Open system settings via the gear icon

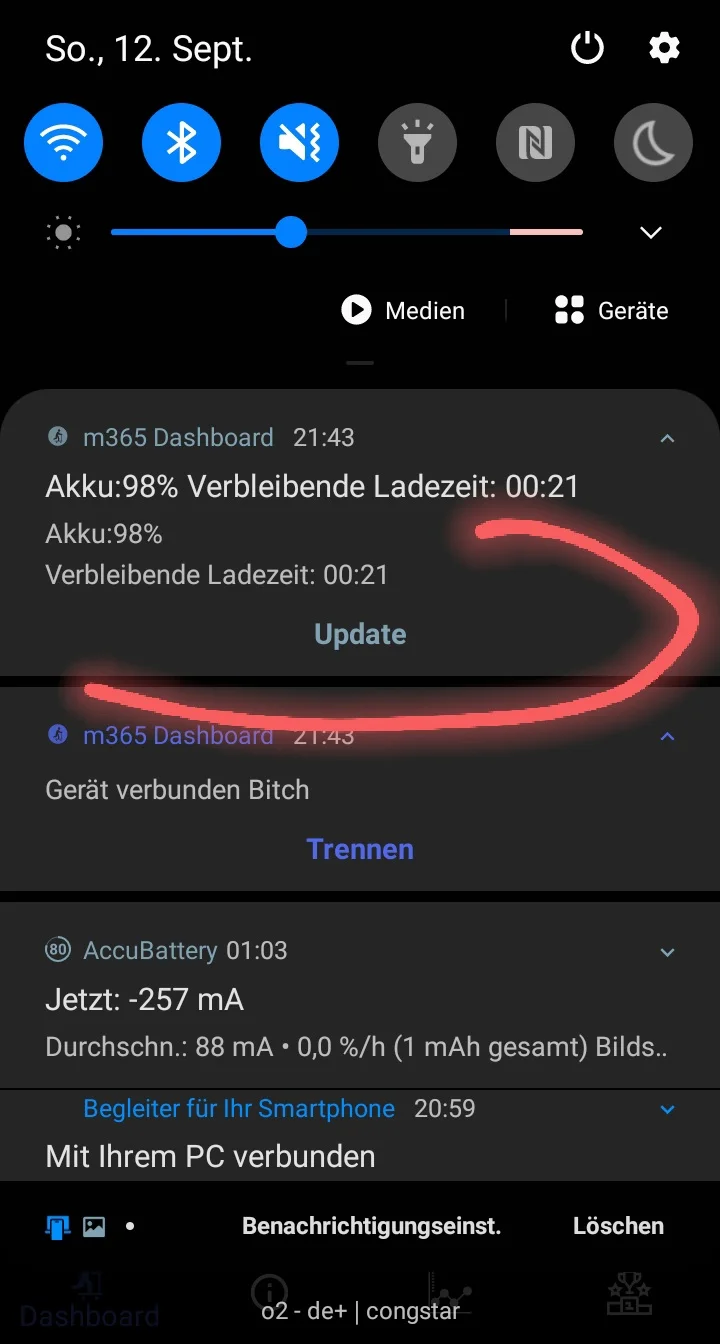(664, 48)
